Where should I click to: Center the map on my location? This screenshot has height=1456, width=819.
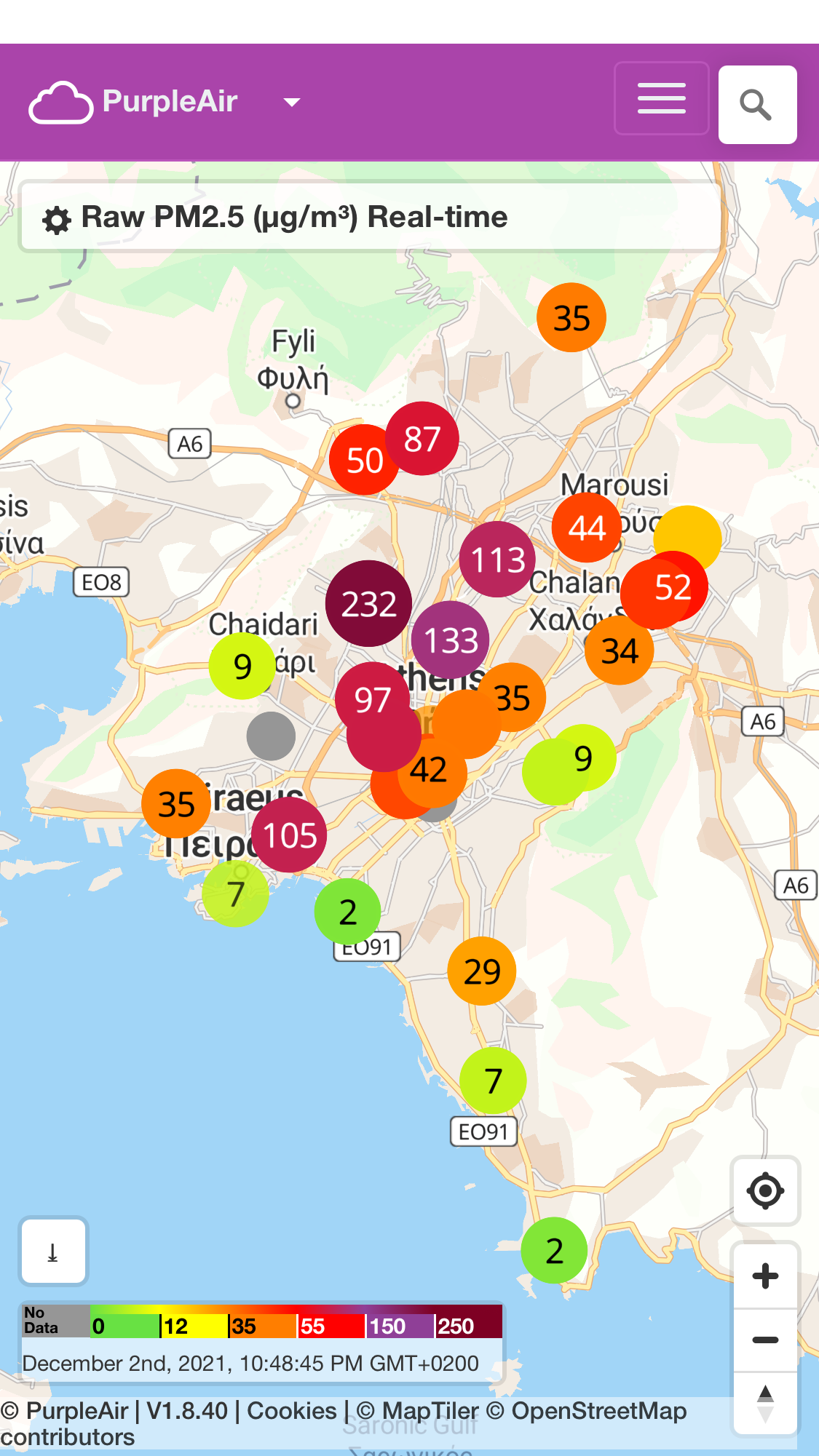coord(765,1191)
